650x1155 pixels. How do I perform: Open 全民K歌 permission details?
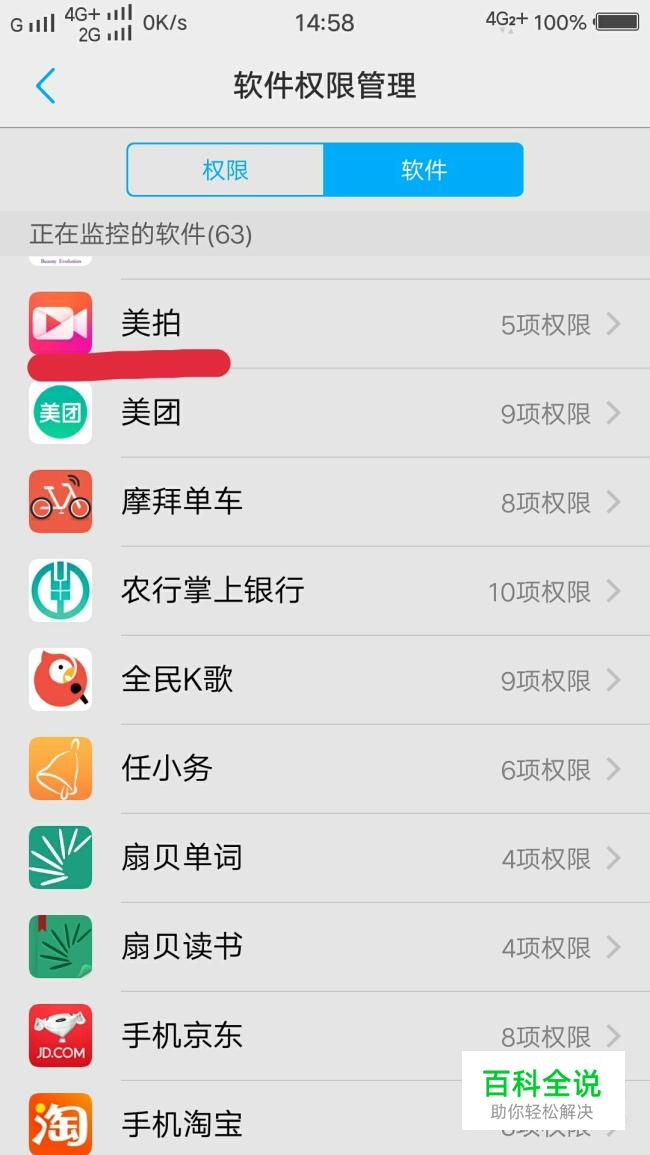[x=325, y=680]
